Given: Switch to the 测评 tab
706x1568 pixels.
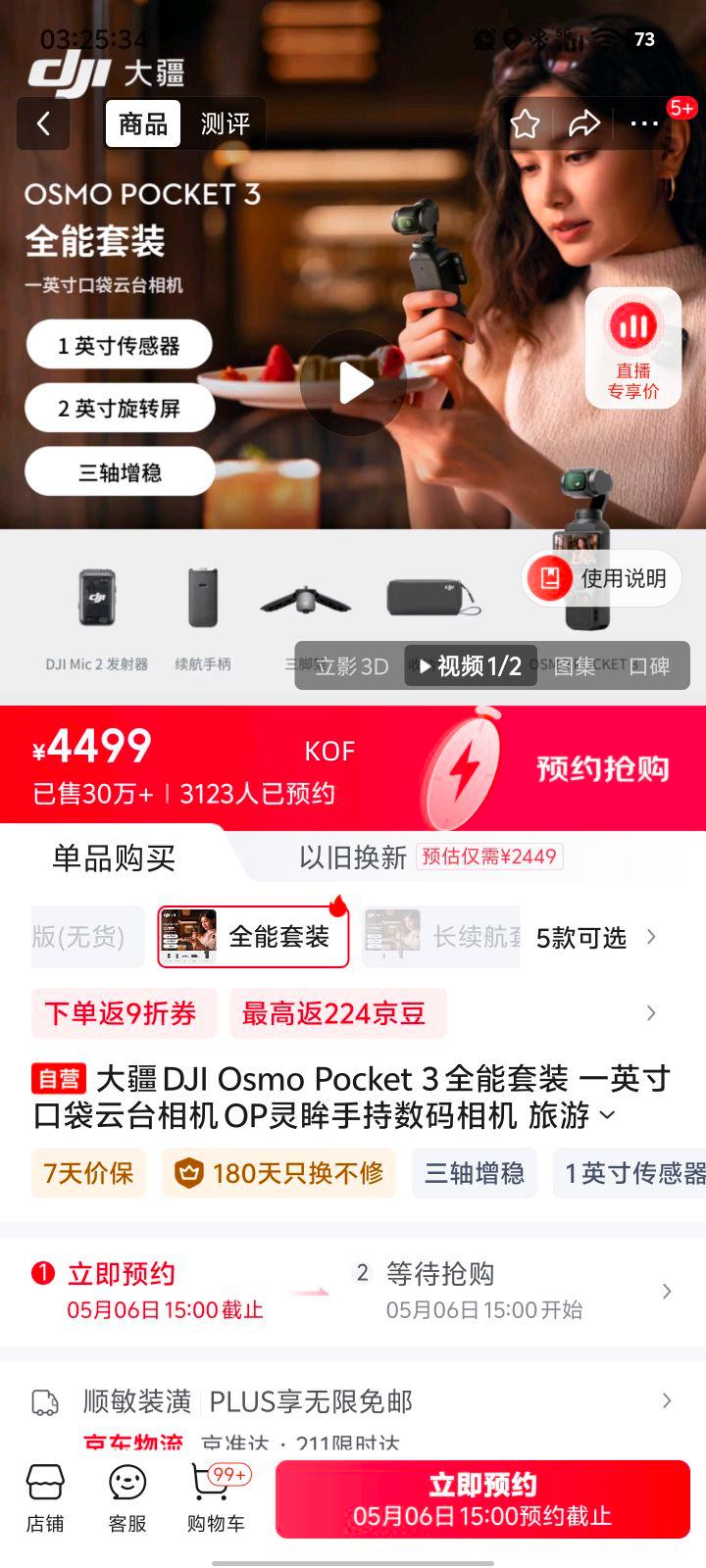Looking at the screenshot, I should [225, 123].
